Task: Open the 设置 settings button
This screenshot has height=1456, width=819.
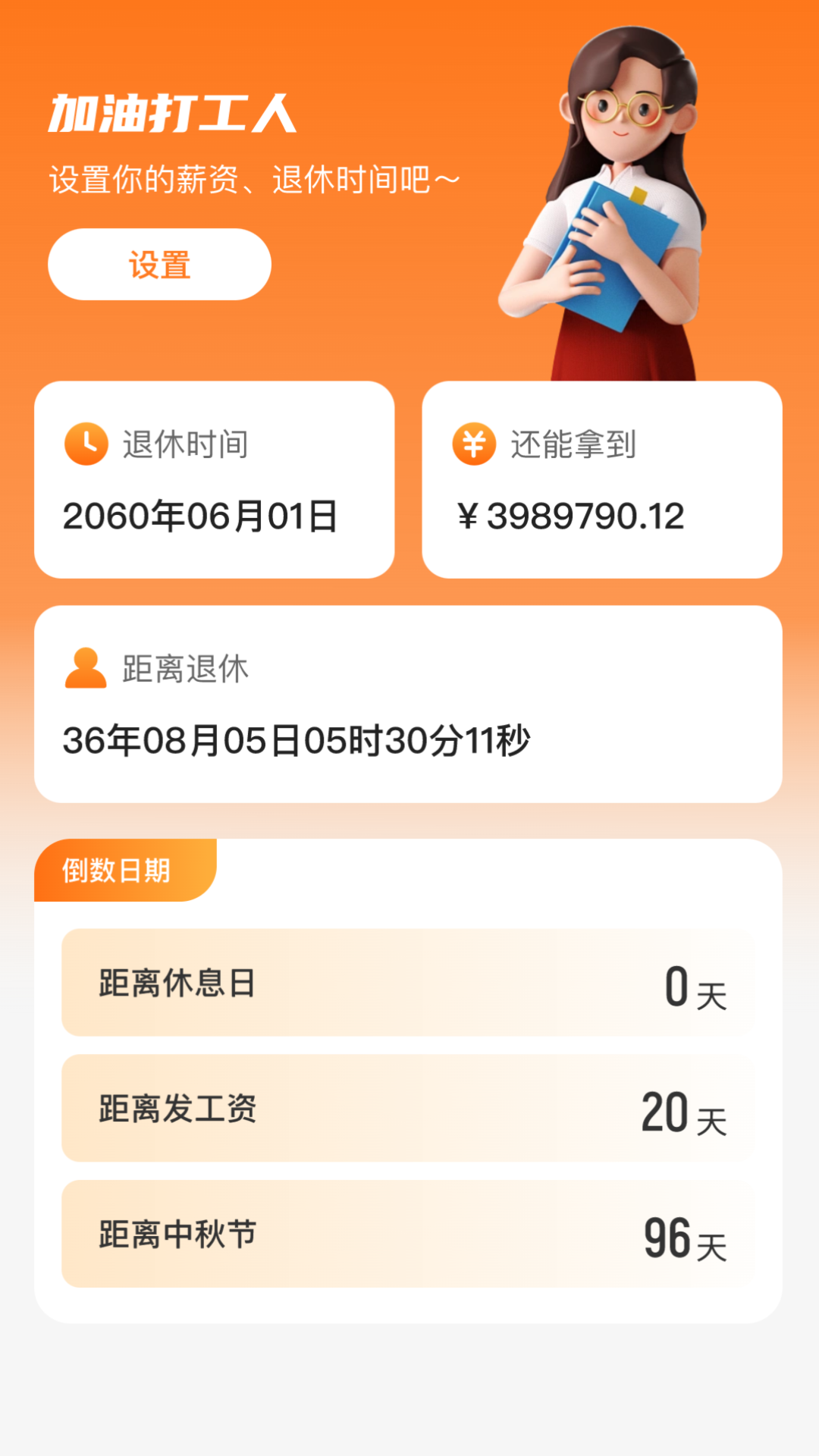Action: point(158,263)
